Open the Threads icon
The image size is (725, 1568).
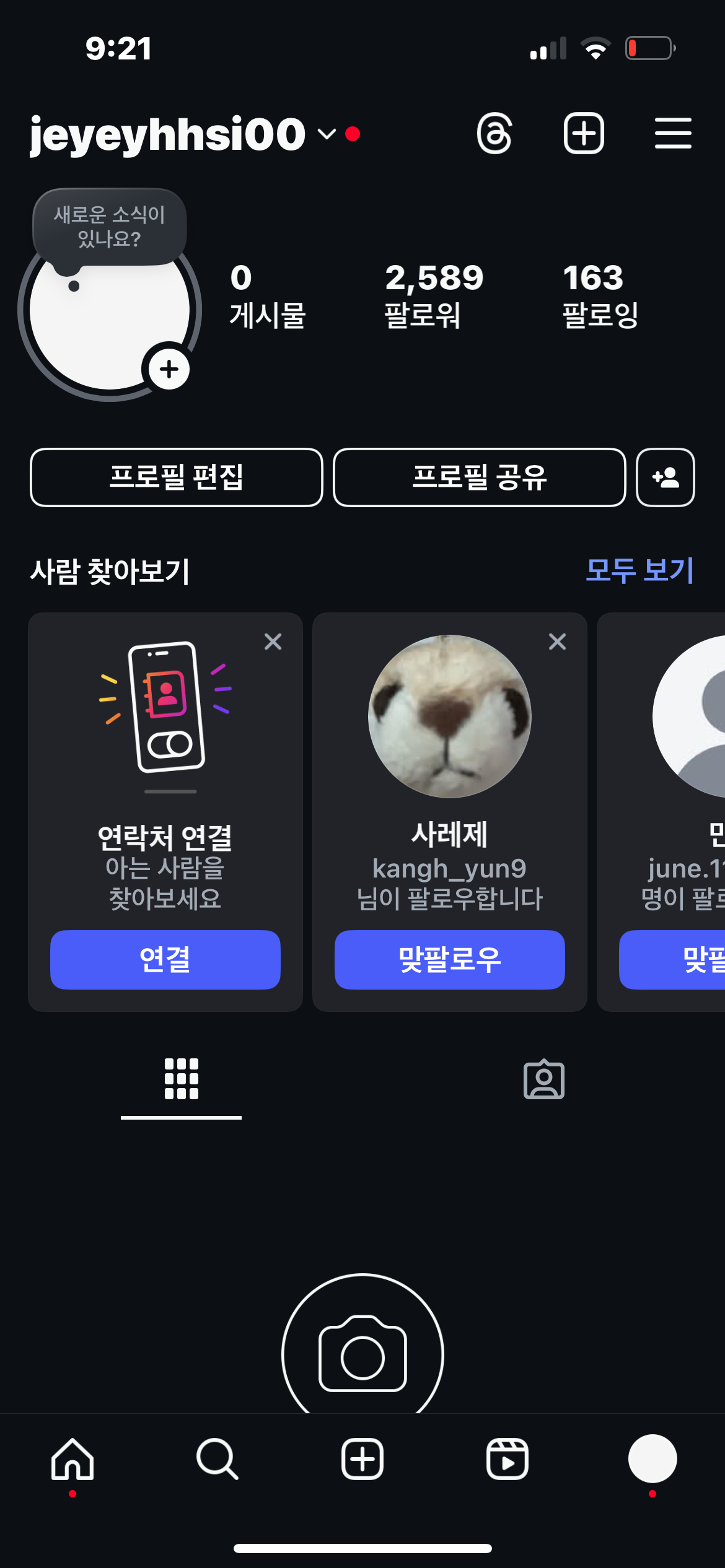coord(494,133)
